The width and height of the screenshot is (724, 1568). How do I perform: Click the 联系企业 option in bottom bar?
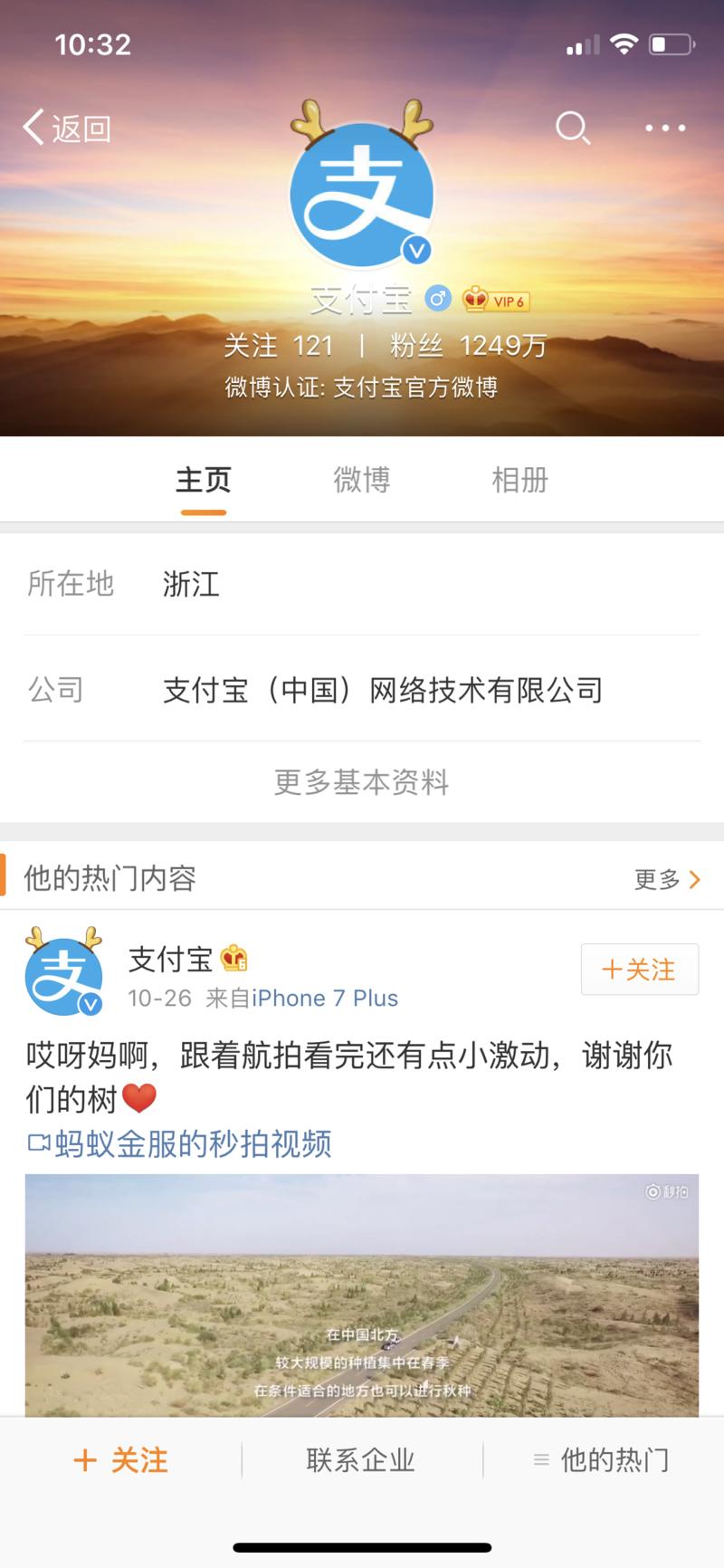coord(360,1460)
